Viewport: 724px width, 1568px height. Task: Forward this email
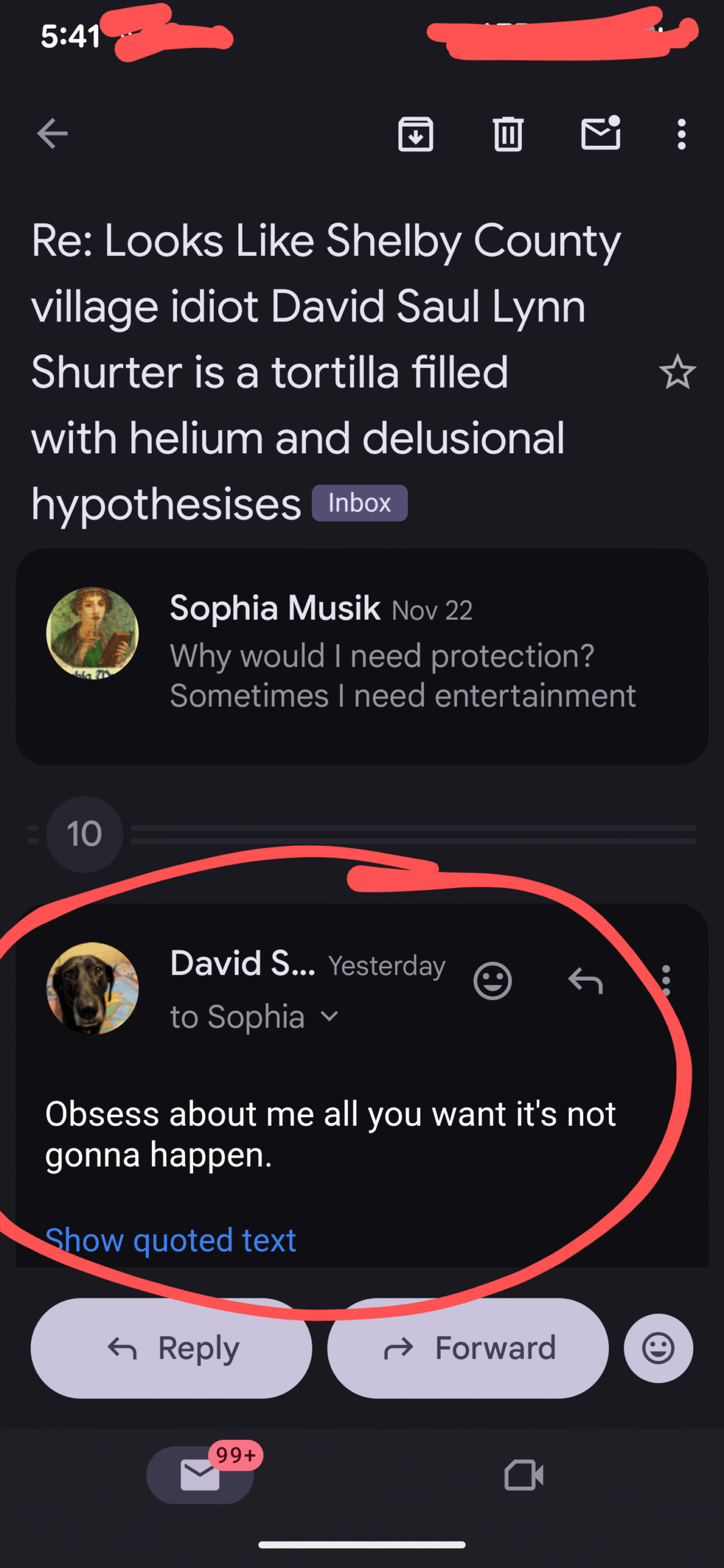tap(468, 1348)
